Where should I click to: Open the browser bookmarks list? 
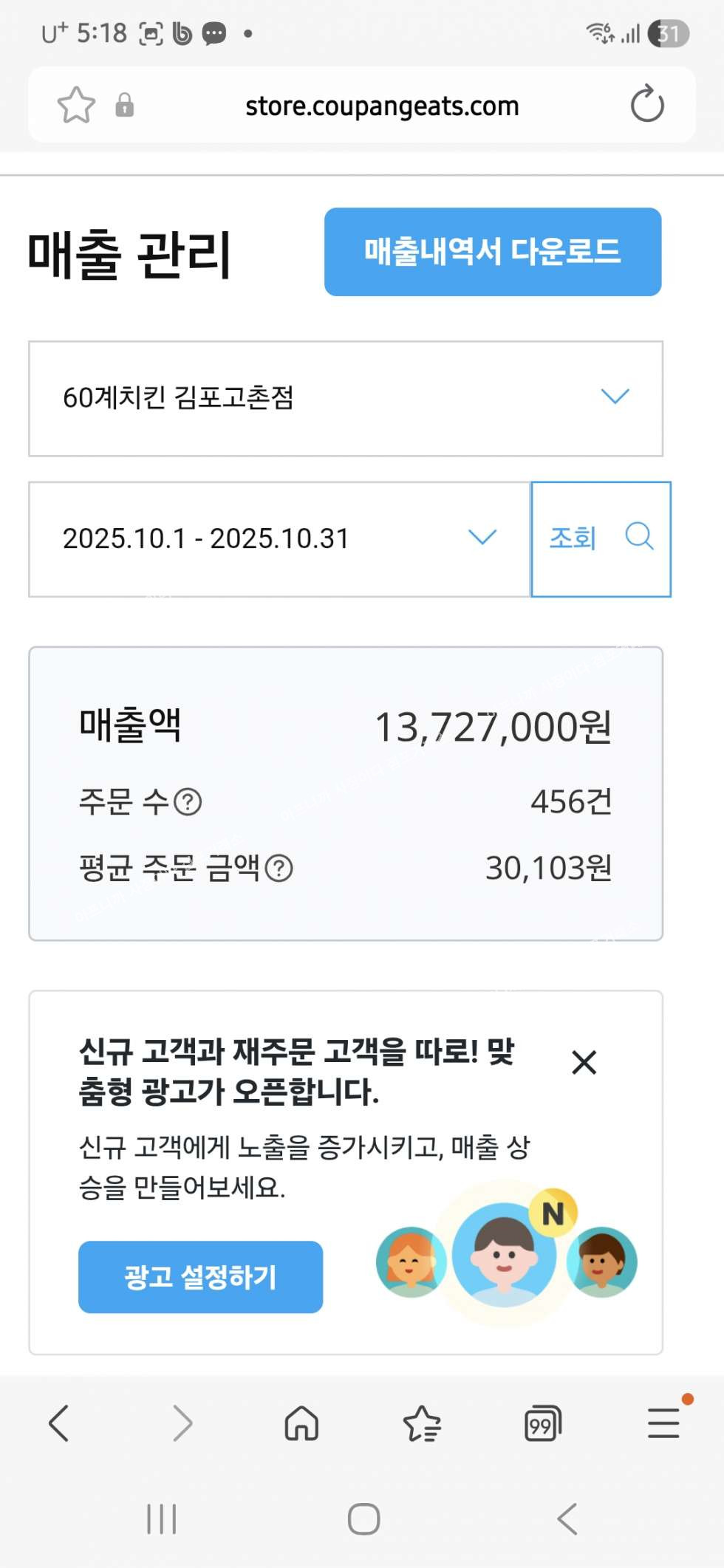(422, 1423)
